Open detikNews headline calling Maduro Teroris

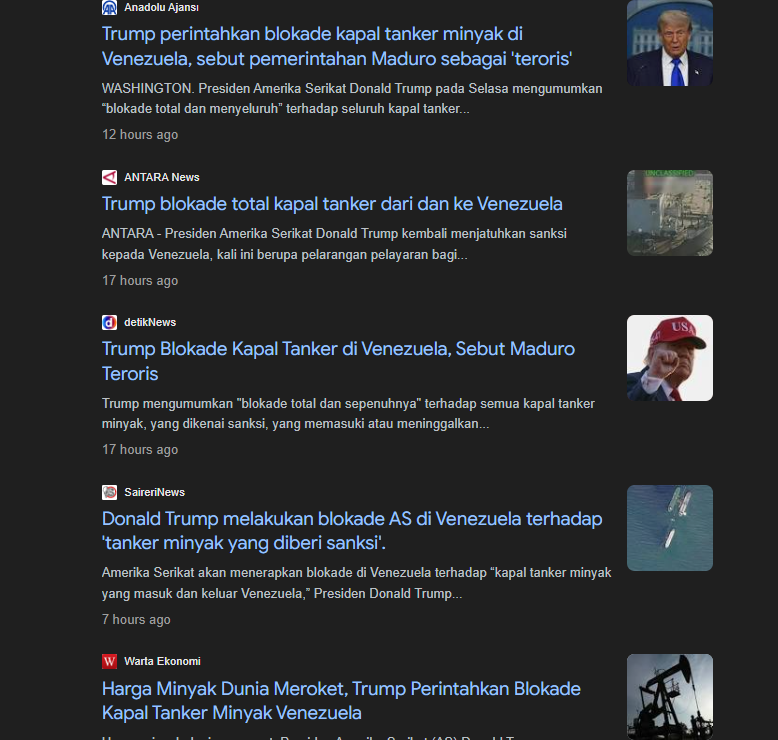pos(338,361)
